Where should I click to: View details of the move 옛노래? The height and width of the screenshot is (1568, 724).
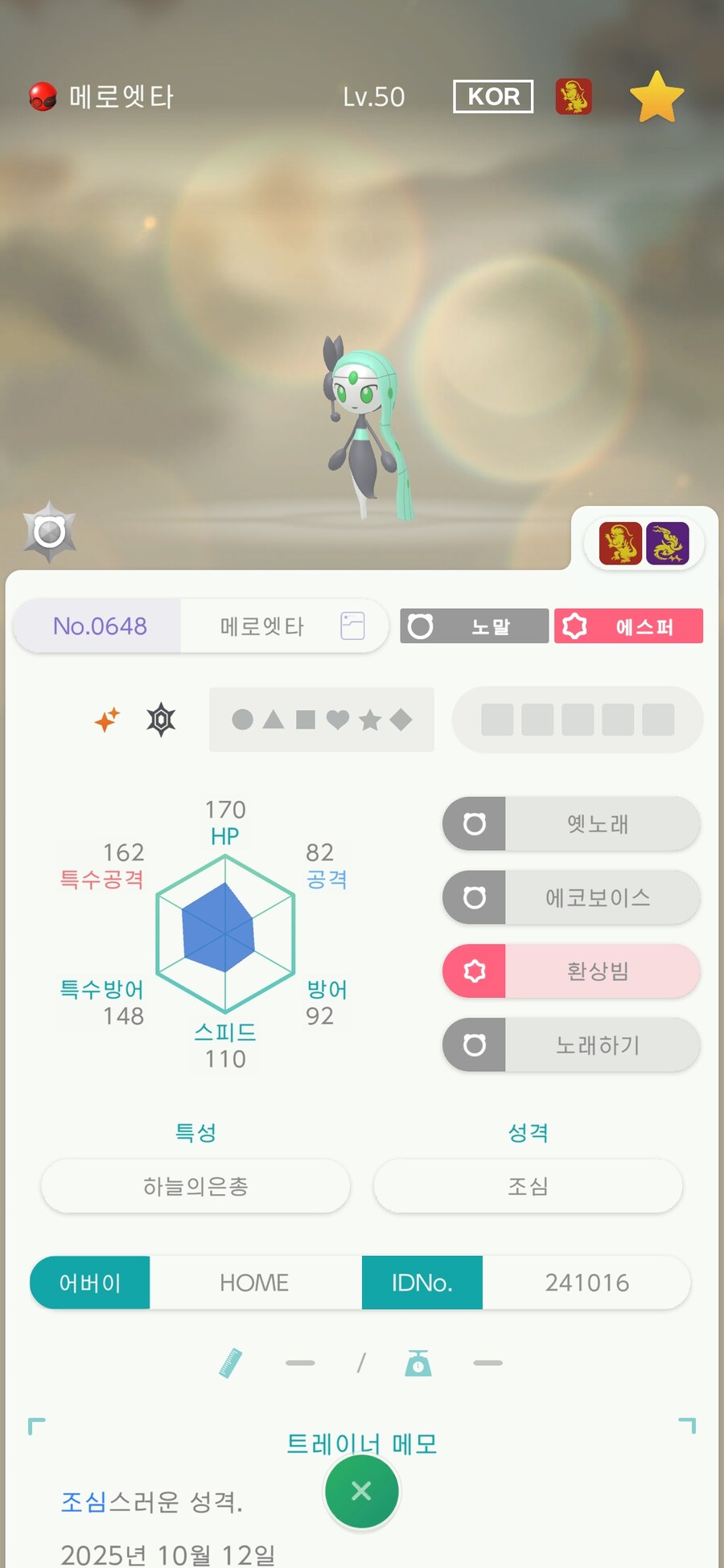pyautogui.click(x=571, y=824)
